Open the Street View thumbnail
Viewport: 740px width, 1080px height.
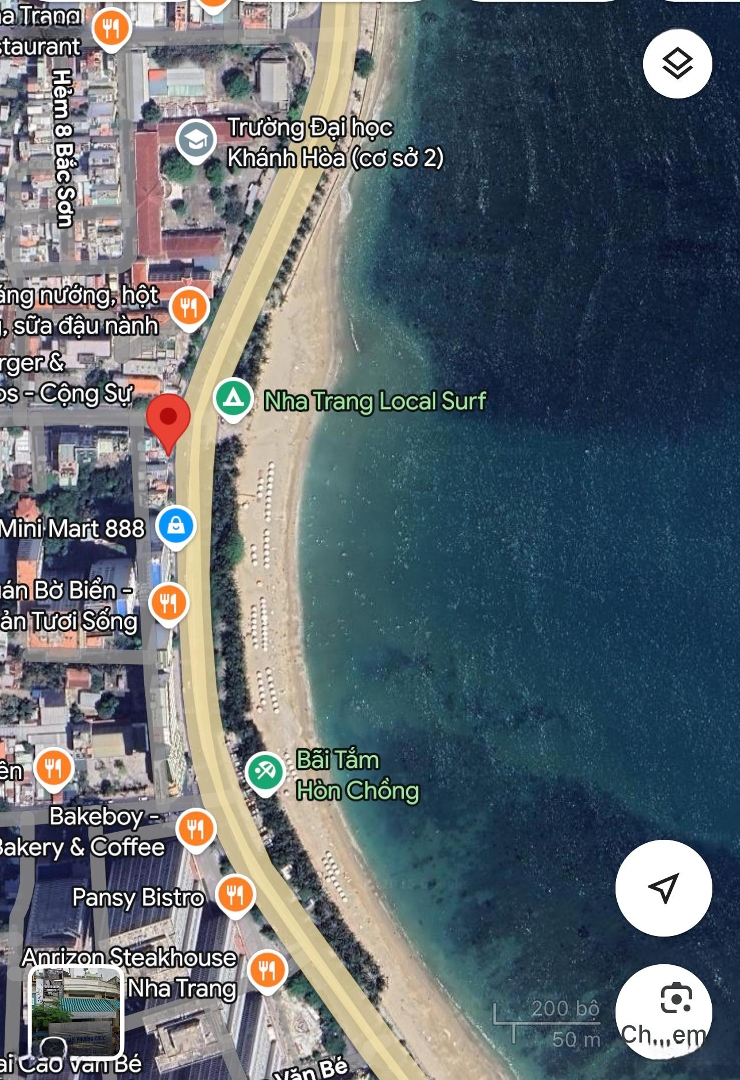(77, 1011)
